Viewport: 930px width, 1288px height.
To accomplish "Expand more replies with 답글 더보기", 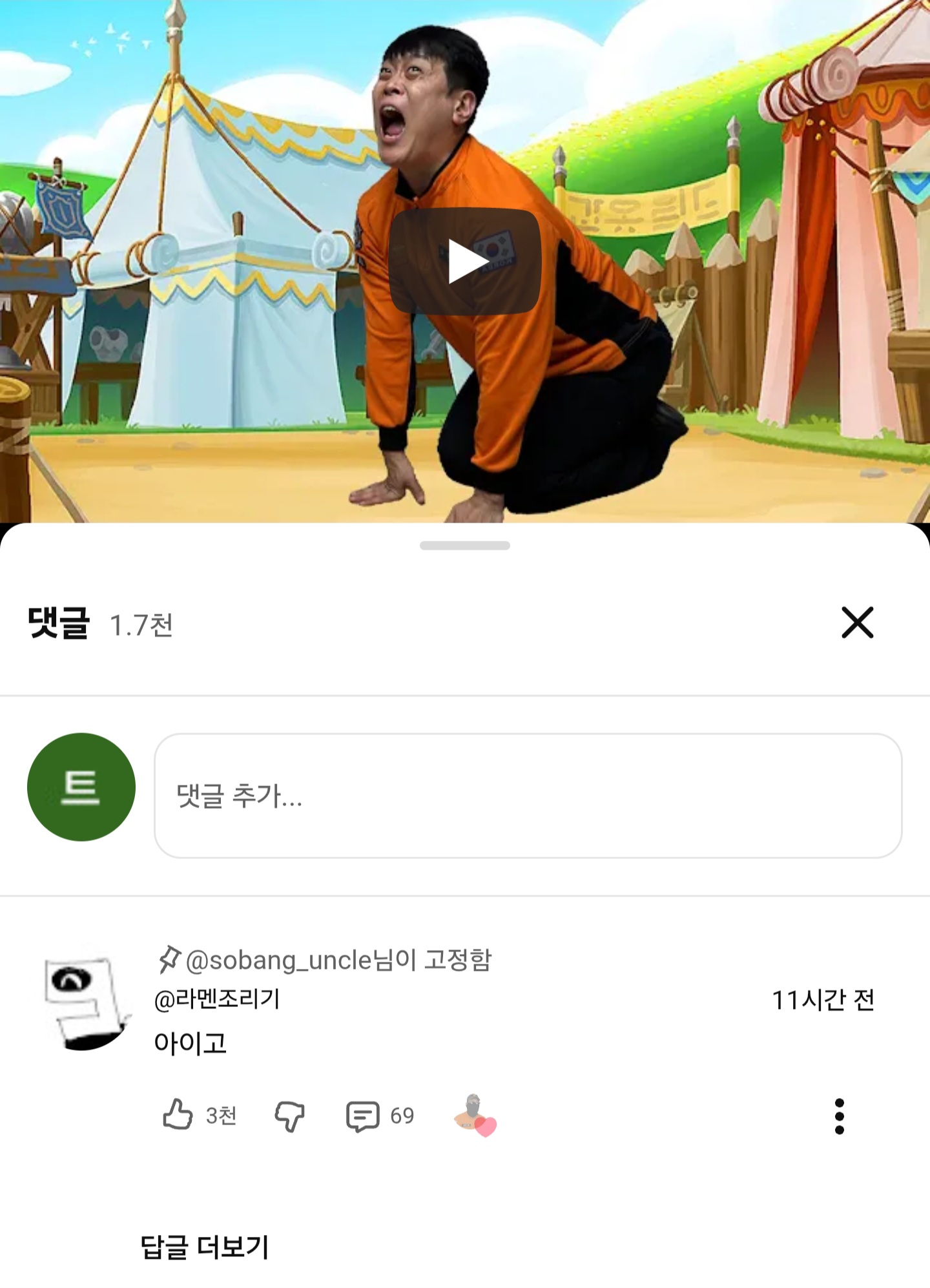I will coord(205,1246).
